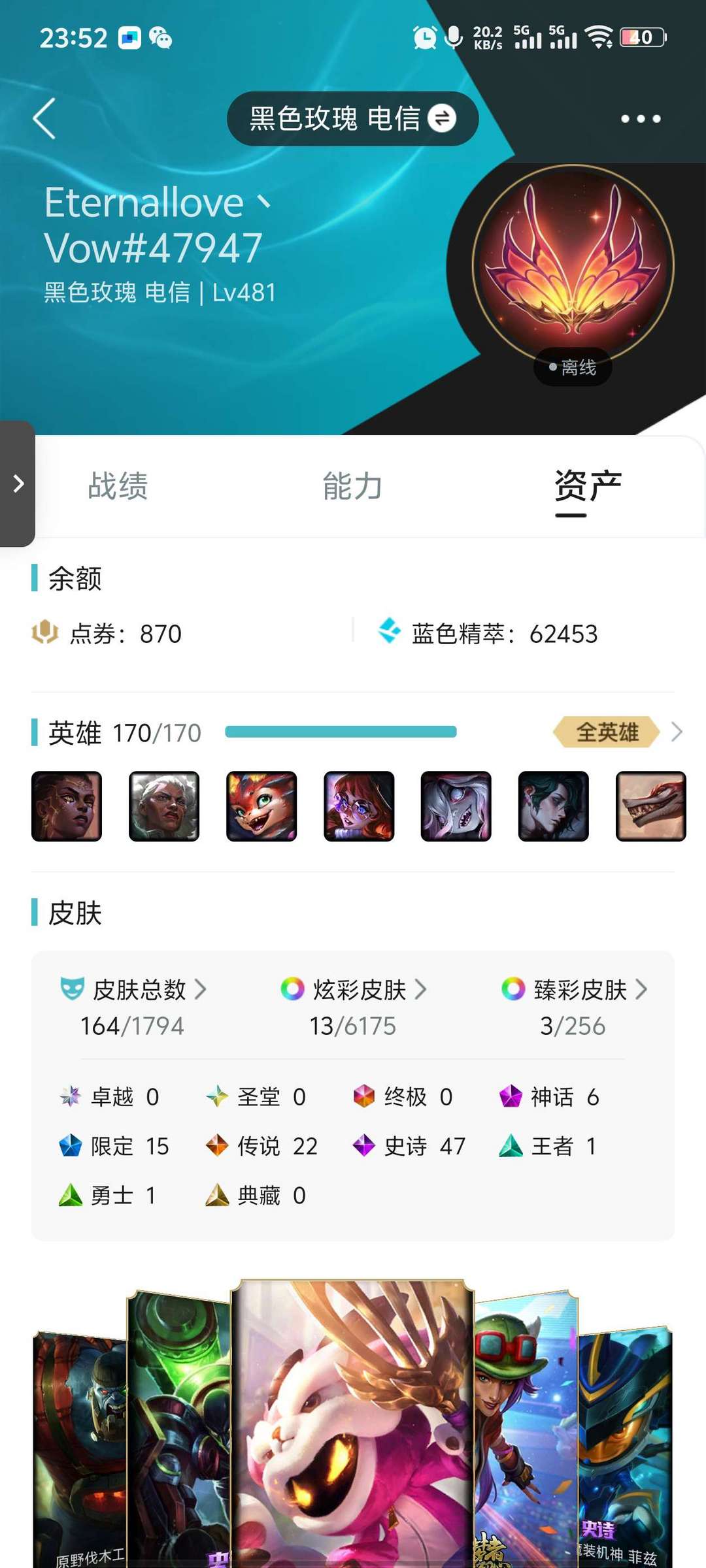This screenshot has height=1568, width=706.
Task: Open the 全英雄 hero list badge
Action: pos(607,732)
